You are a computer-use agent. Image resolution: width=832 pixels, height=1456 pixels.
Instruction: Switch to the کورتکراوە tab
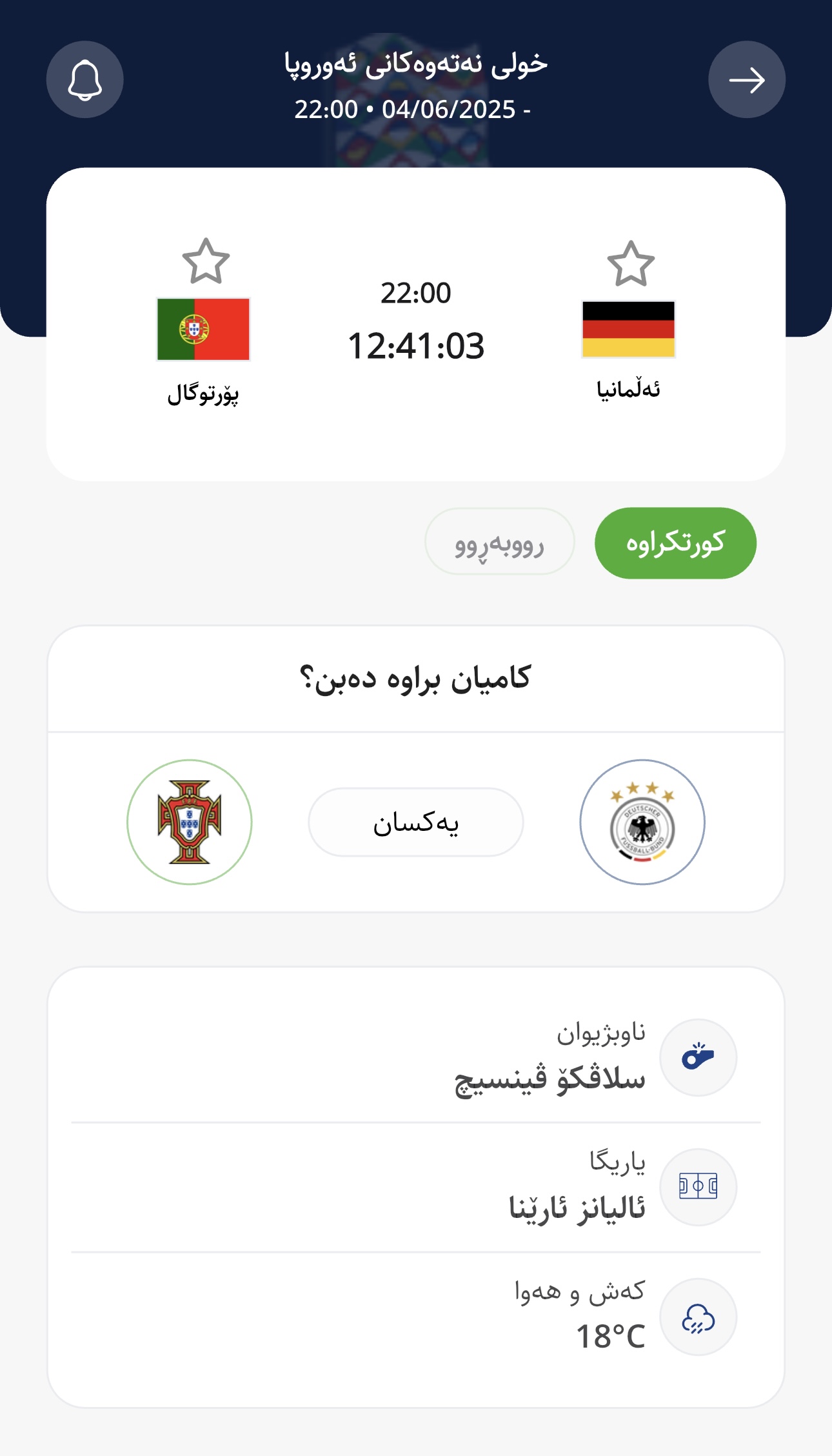(x=675, y=543)
